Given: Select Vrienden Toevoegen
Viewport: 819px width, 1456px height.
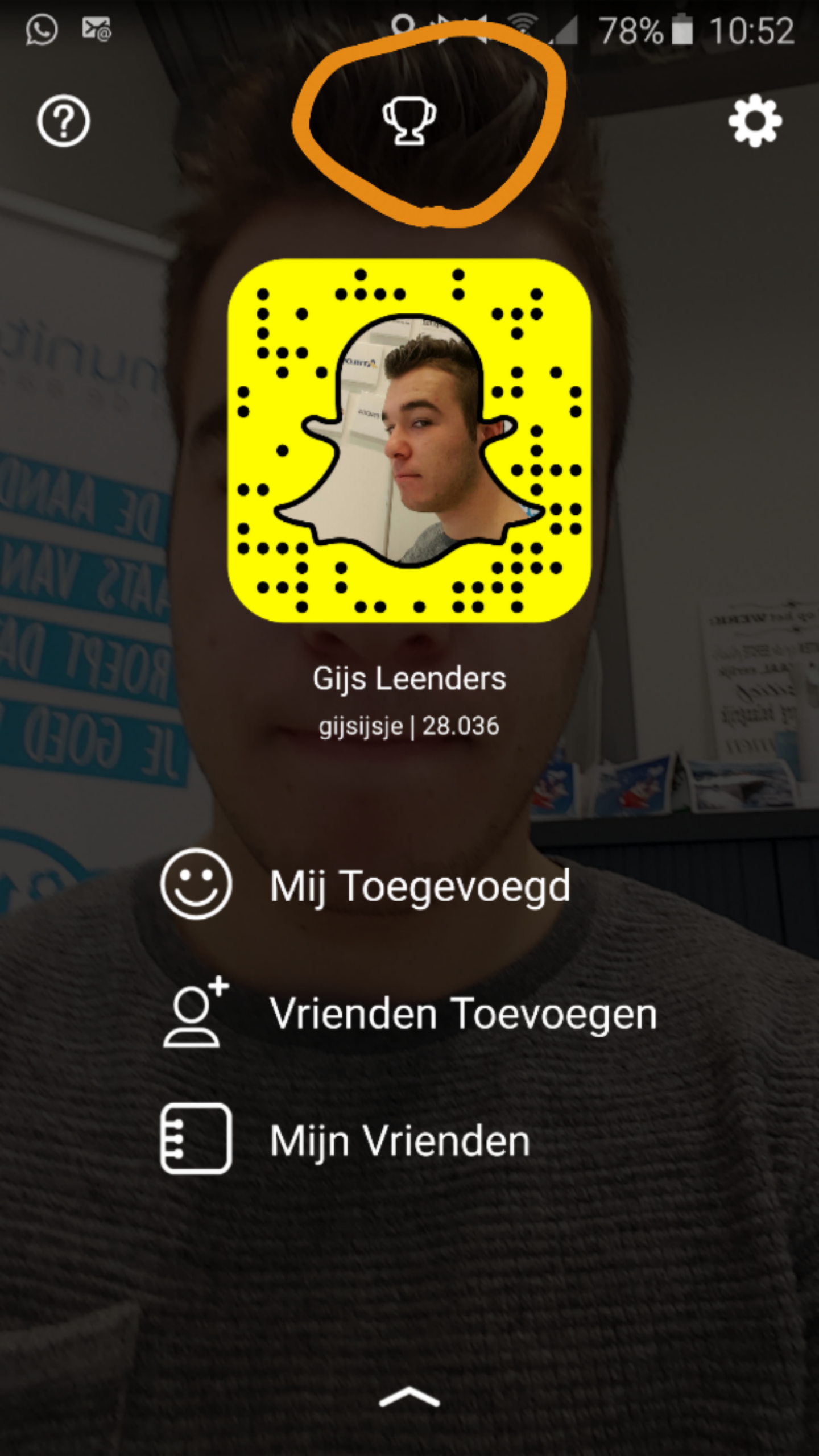Looking at the screenshot, I should pos(463,1013).
